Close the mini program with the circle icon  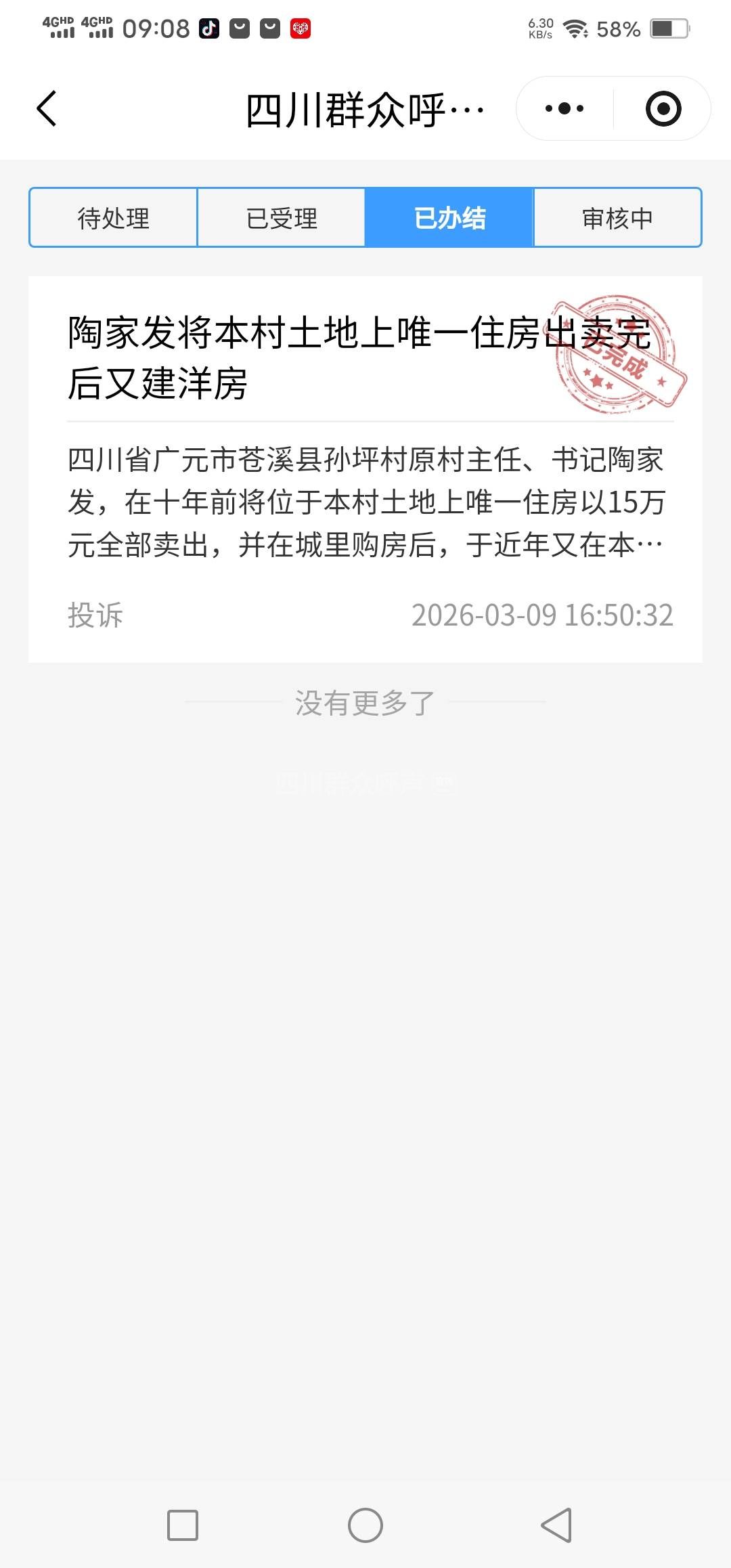pos(663,108)
